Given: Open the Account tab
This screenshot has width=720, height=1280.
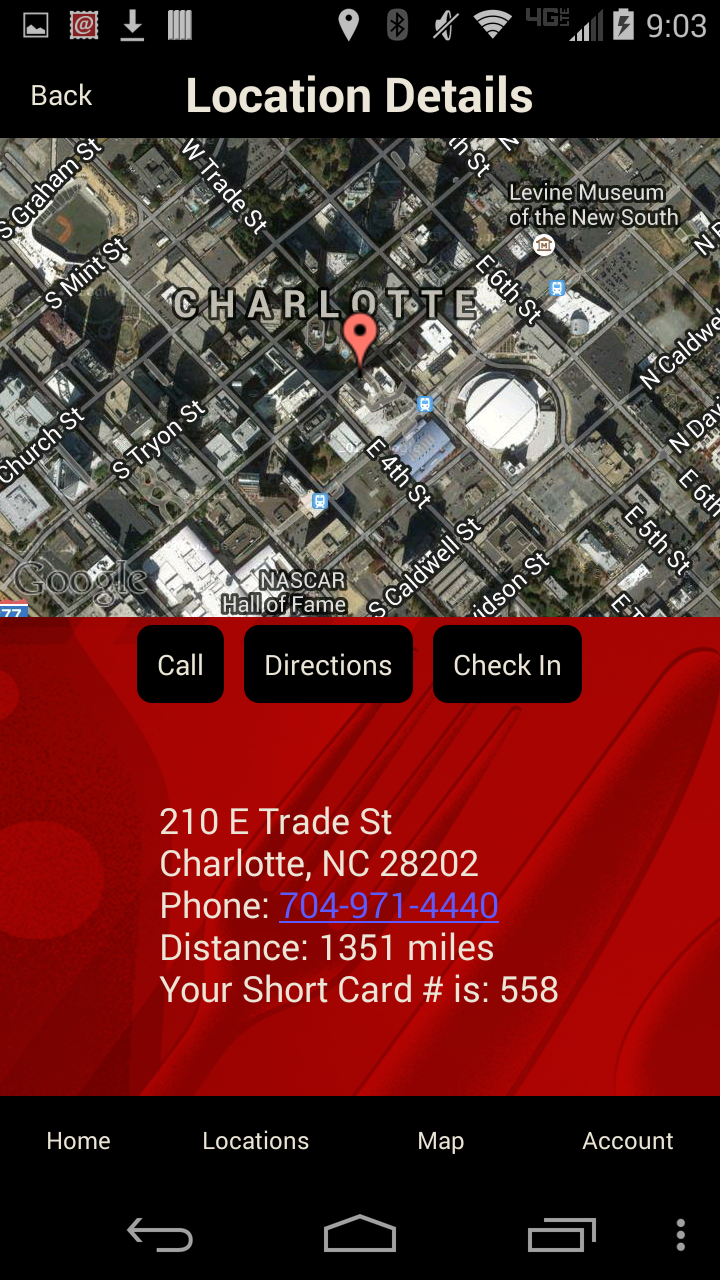Looking at the screenshot, I should (628, 1141).
